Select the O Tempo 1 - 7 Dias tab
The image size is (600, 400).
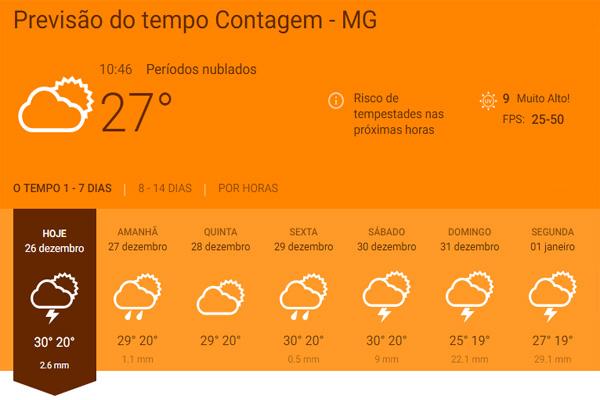pyautogui.click(x=62, y=188)
